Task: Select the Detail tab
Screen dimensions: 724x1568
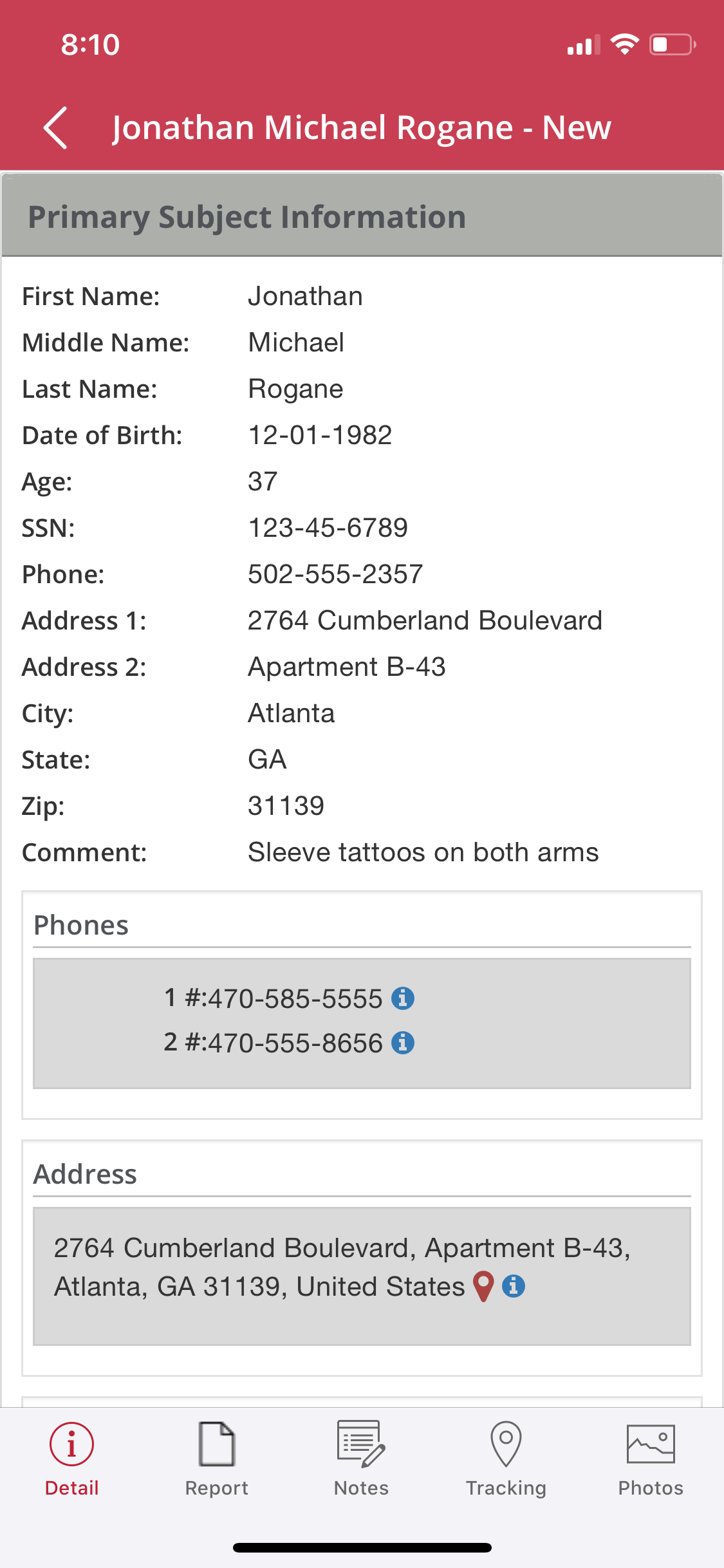Action: 71,1459
